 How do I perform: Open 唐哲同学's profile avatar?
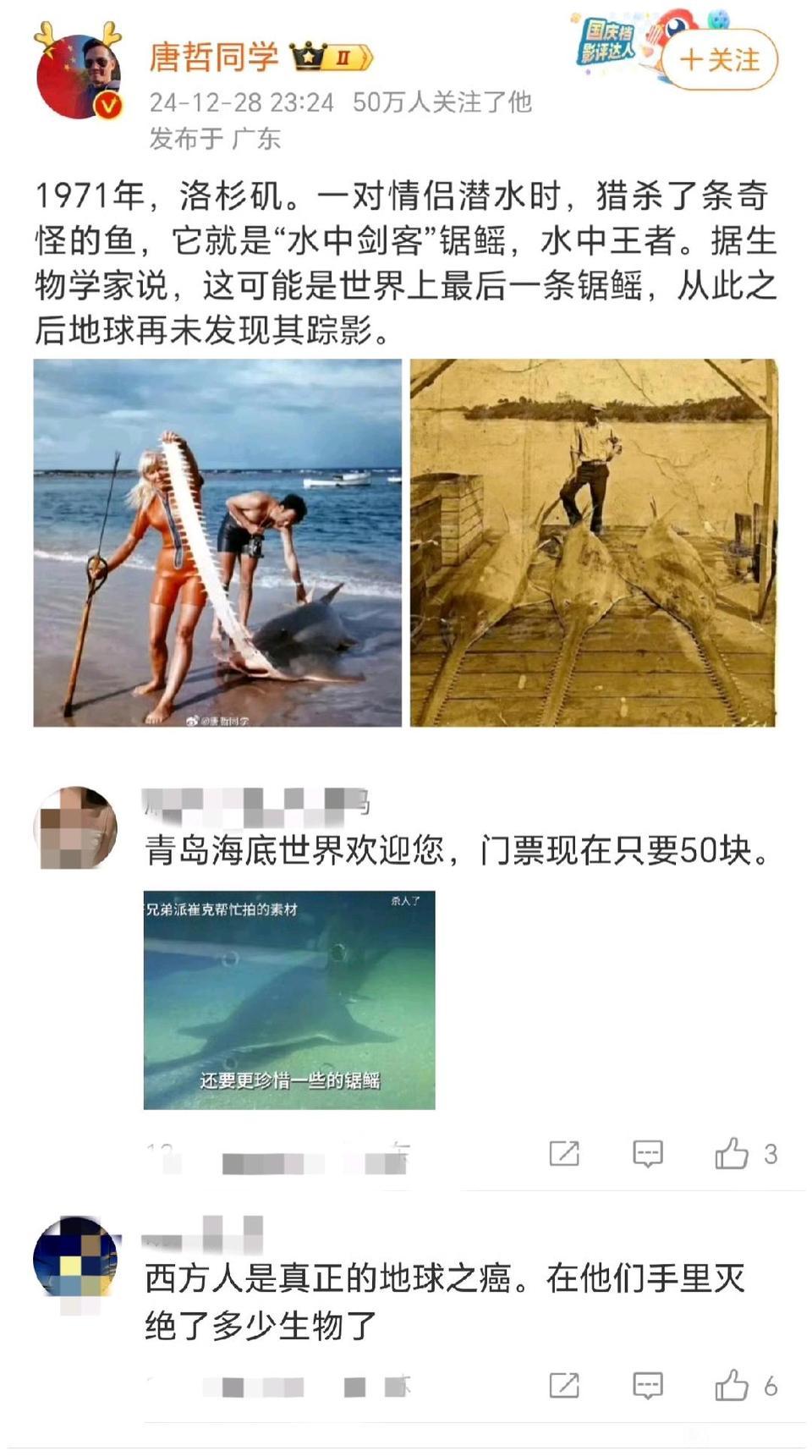point(78,74)
